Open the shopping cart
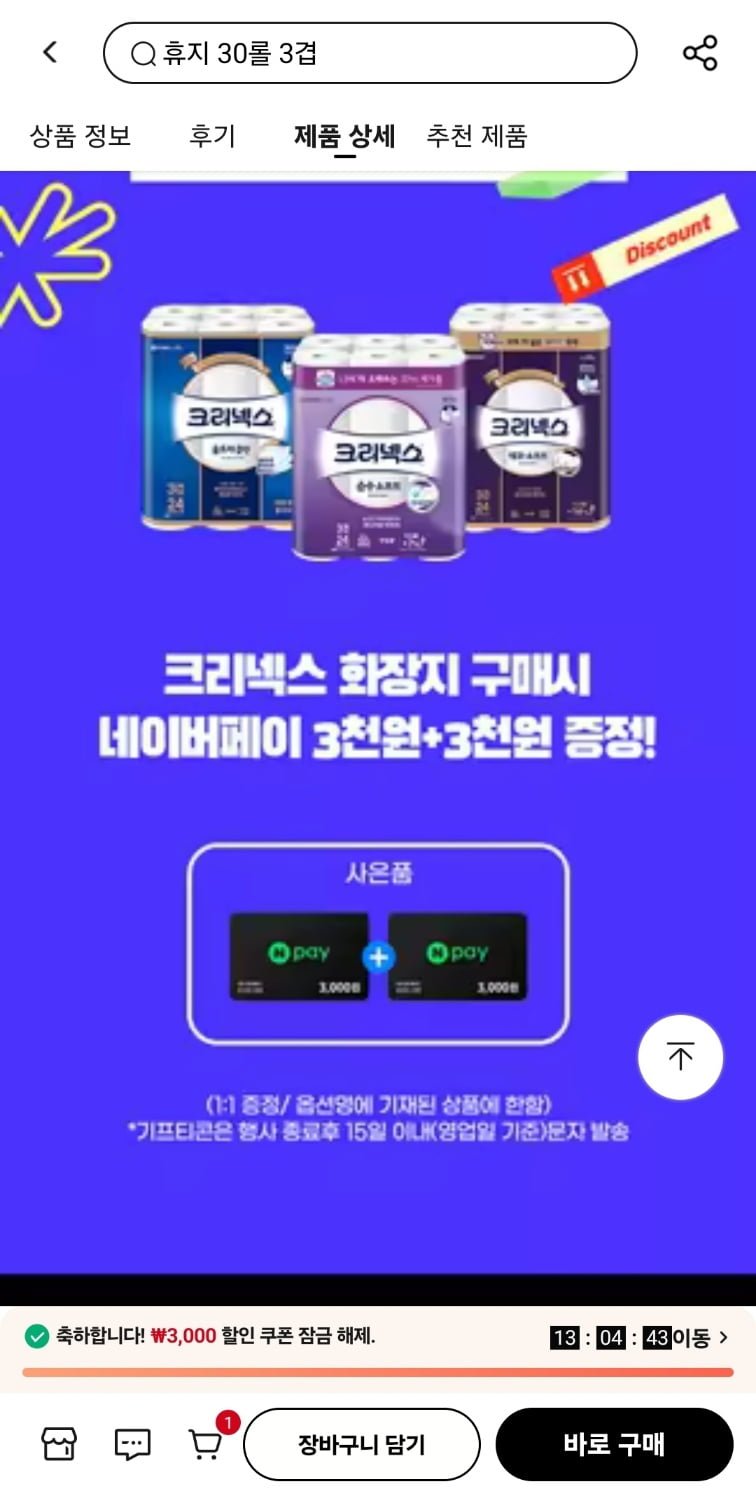 point(206,1444)
